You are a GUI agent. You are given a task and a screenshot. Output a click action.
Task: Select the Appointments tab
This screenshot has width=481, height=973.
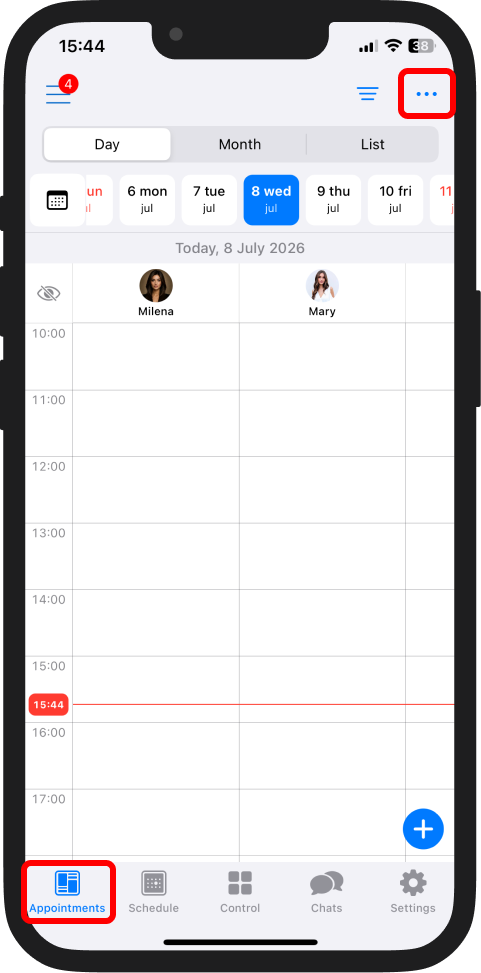(67, 892)
